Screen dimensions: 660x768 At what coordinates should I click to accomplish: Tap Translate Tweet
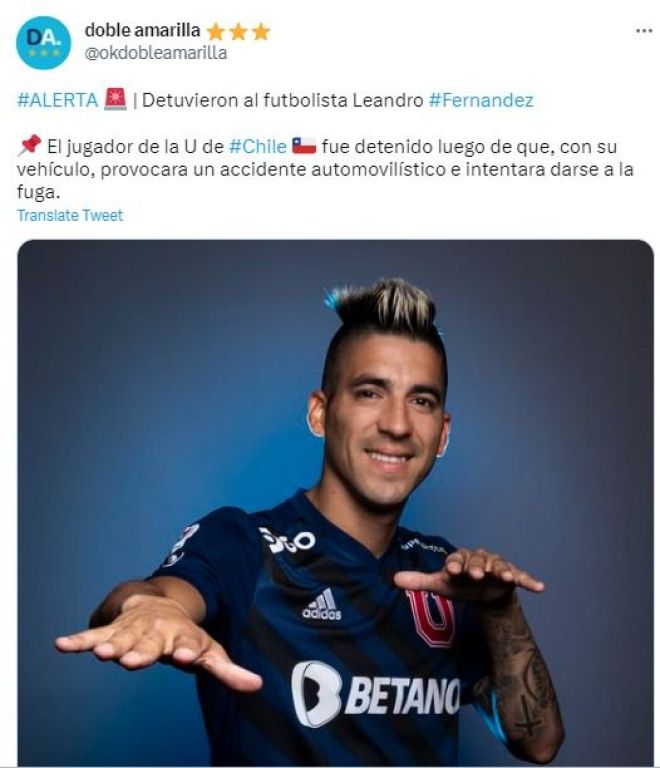pos(70,215)
